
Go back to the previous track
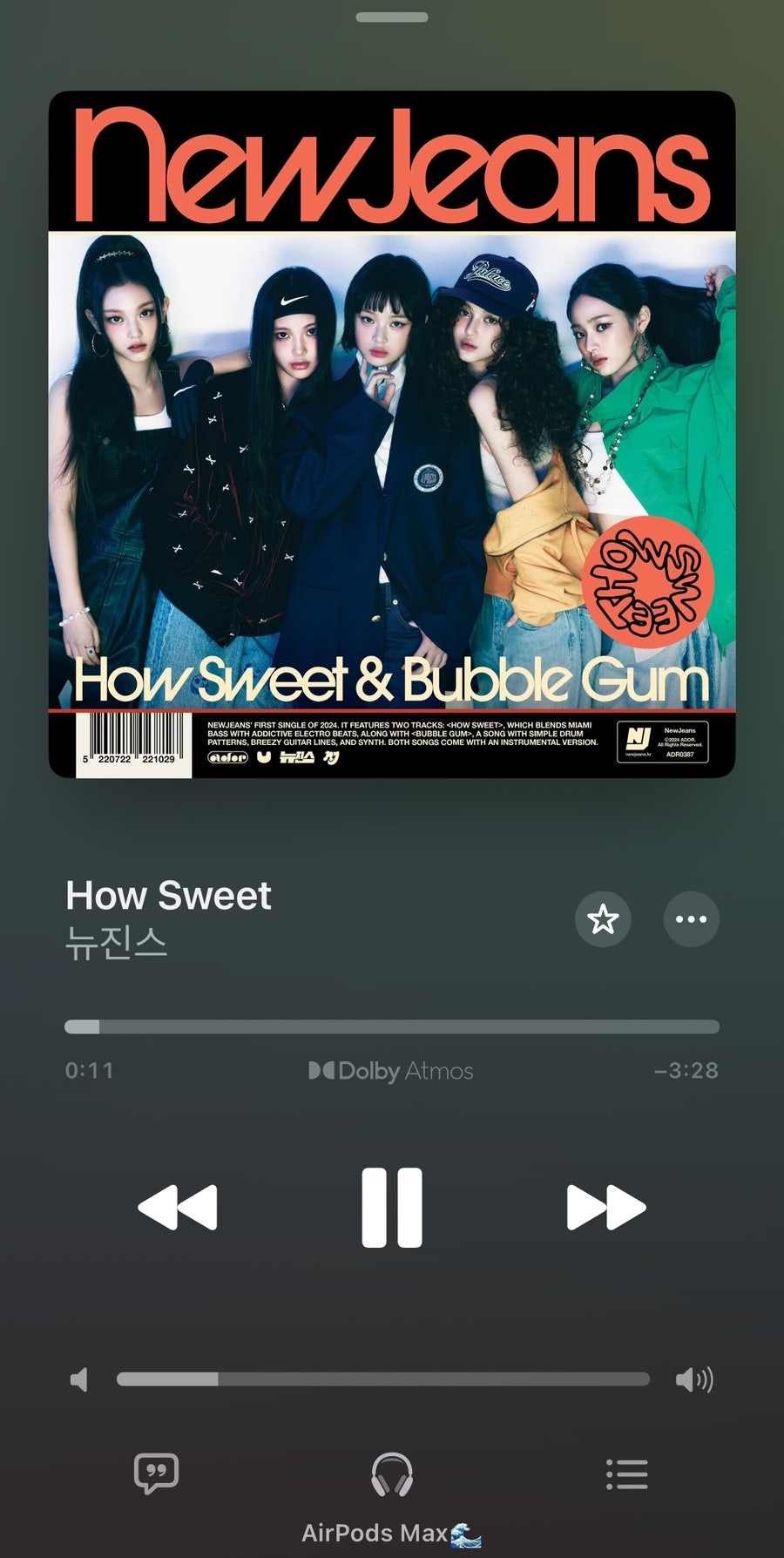(x=178, y=1207)
